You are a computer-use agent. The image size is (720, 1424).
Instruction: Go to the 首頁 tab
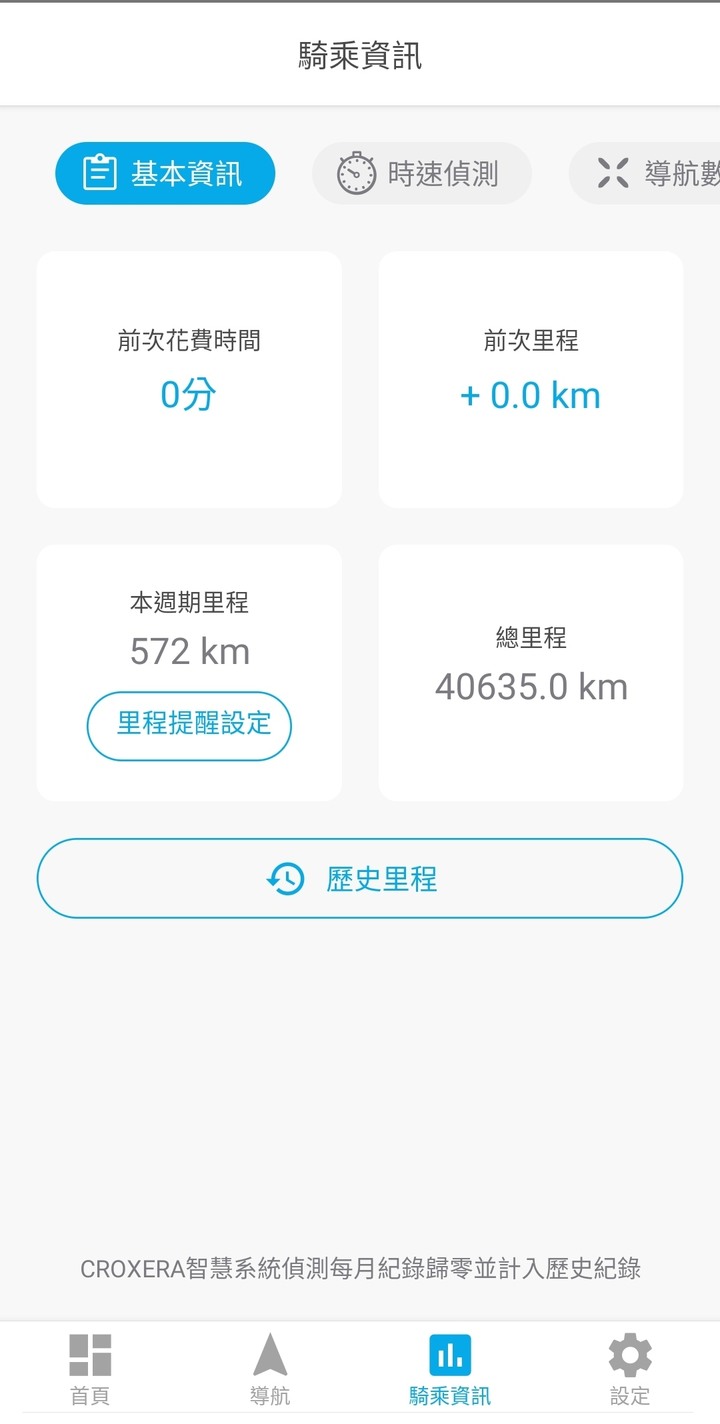point(90,1370)
